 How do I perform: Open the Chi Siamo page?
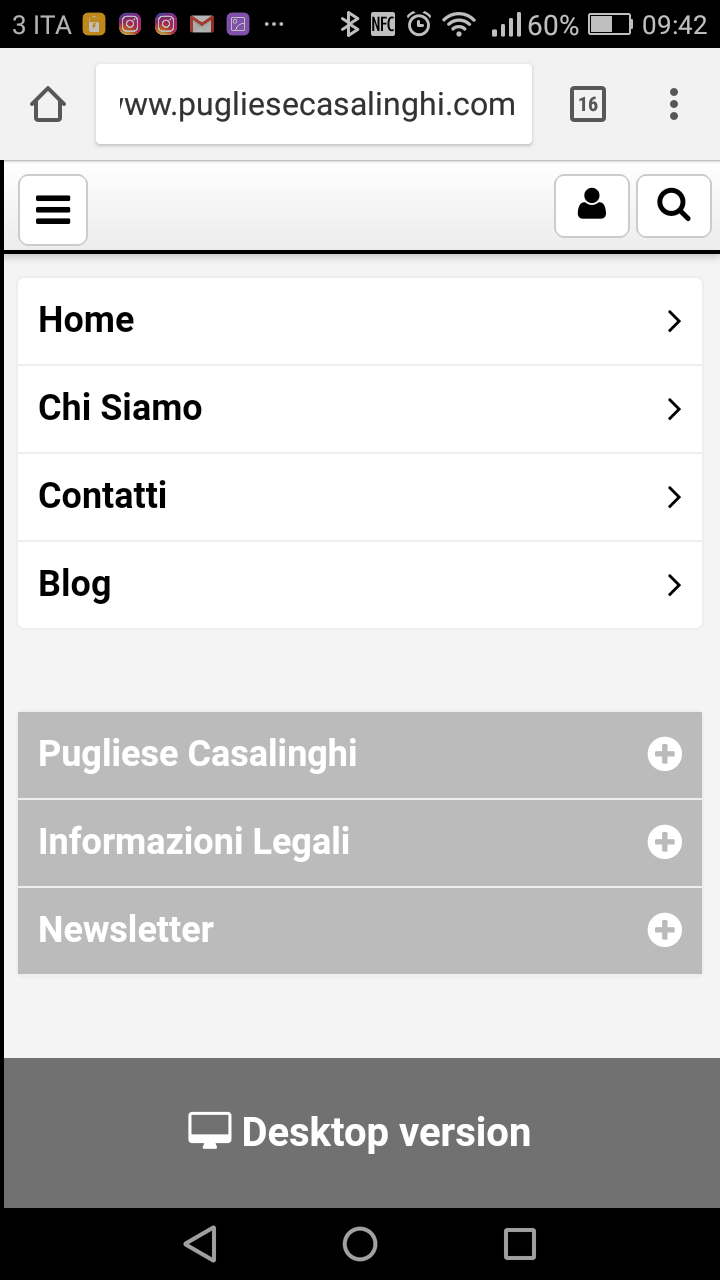pyautogui.click(x=360, y=409)
